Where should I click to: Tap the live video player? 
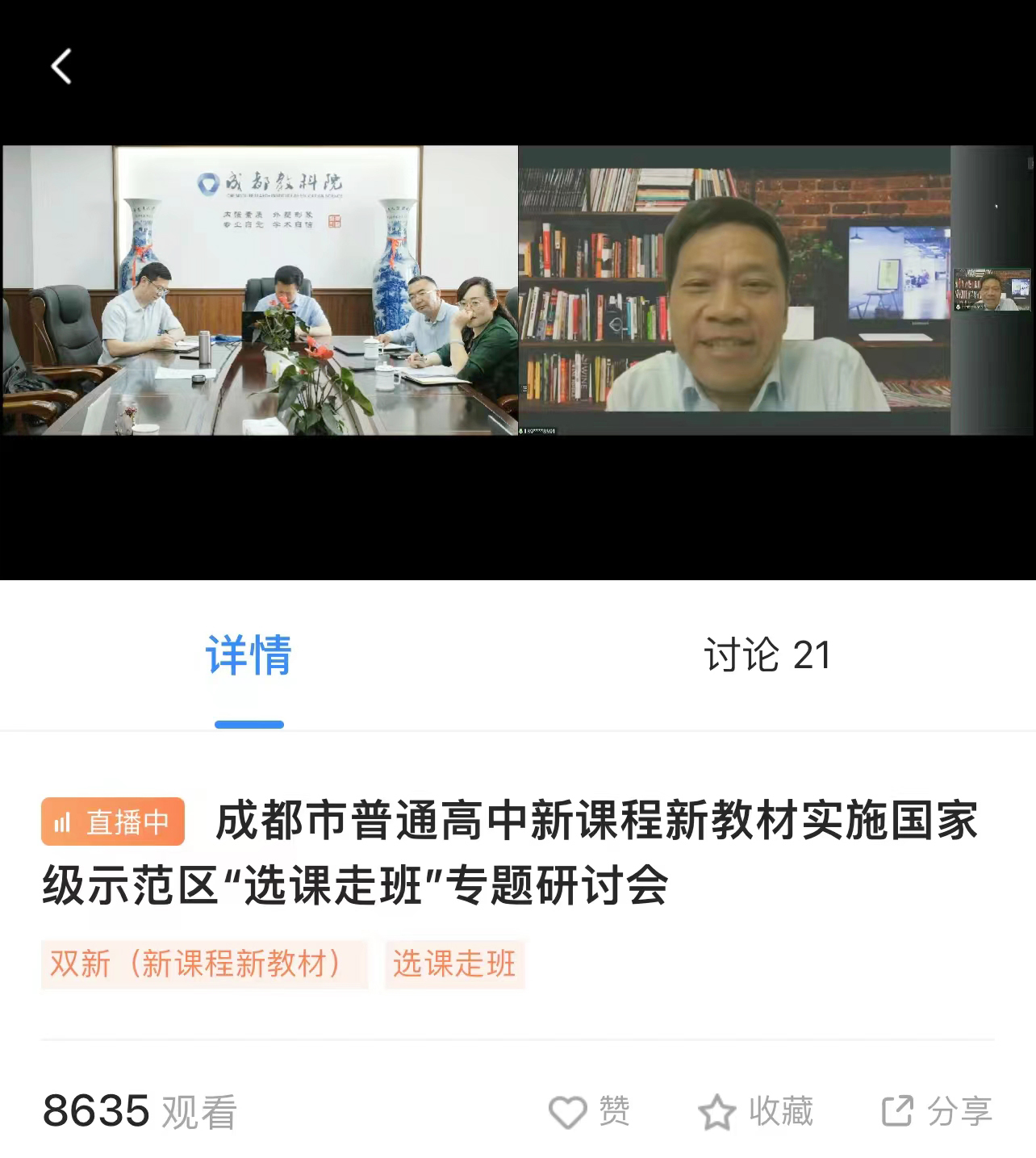(518, 291)
